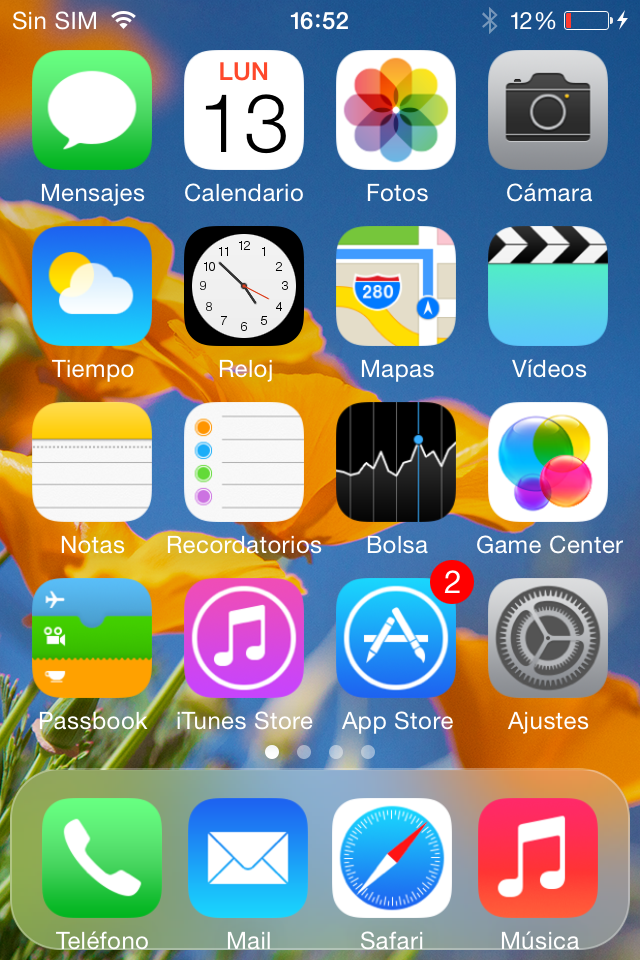Launch the Mapas app
This screenshot has width=640, height=960.
(x=396, y=286)
